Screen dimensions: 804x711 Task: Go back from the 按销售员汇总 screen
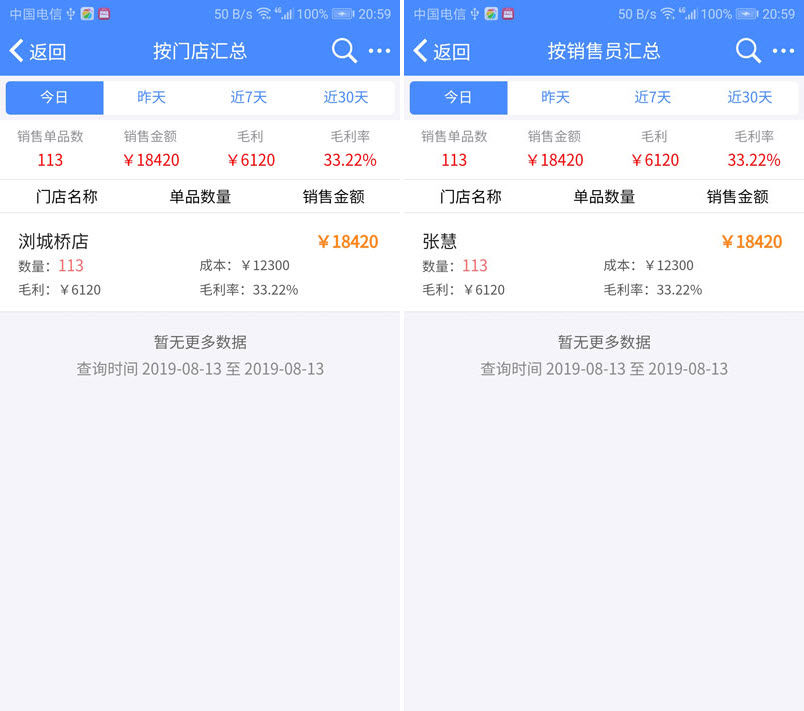(x=441, y=52)
